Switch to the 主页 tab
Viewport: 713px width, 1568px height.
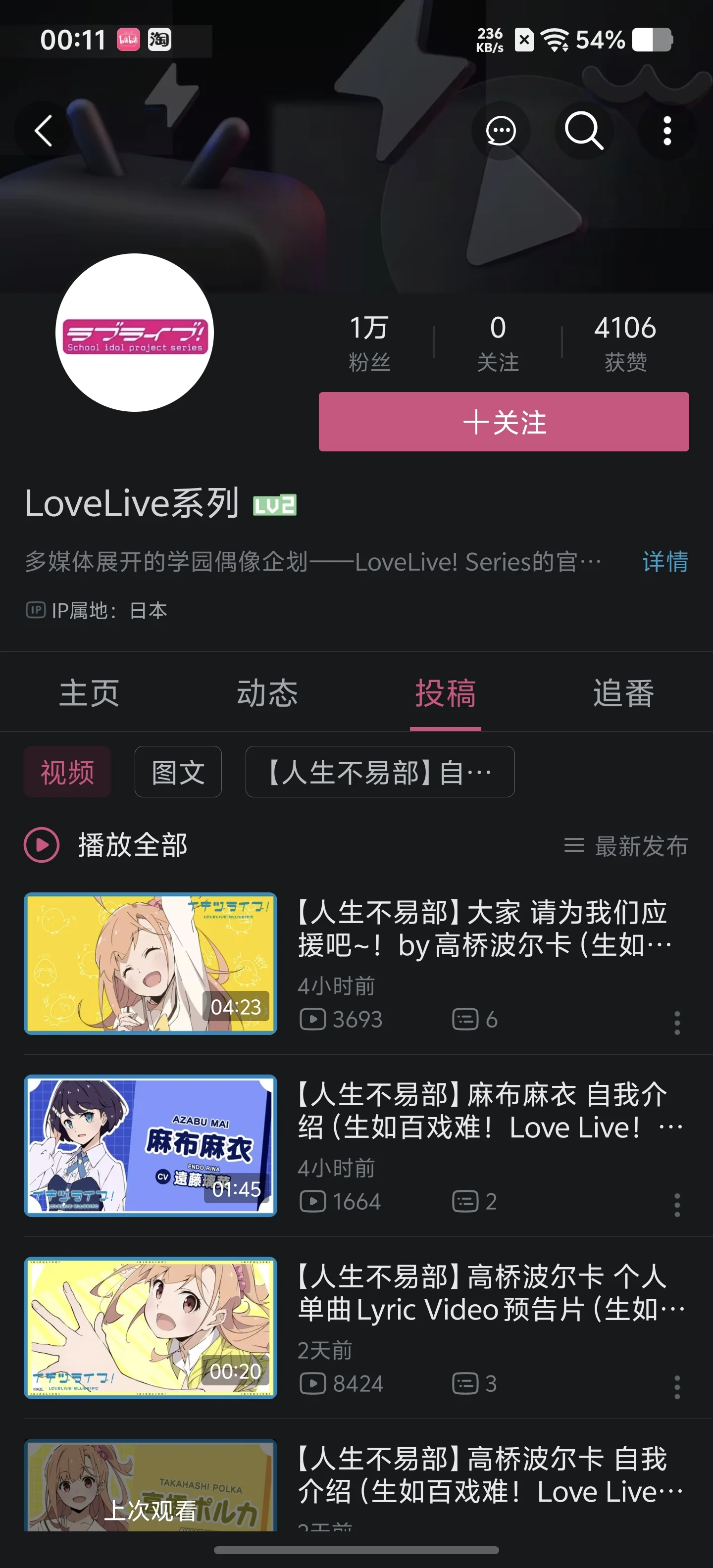(x=89, y=693)
